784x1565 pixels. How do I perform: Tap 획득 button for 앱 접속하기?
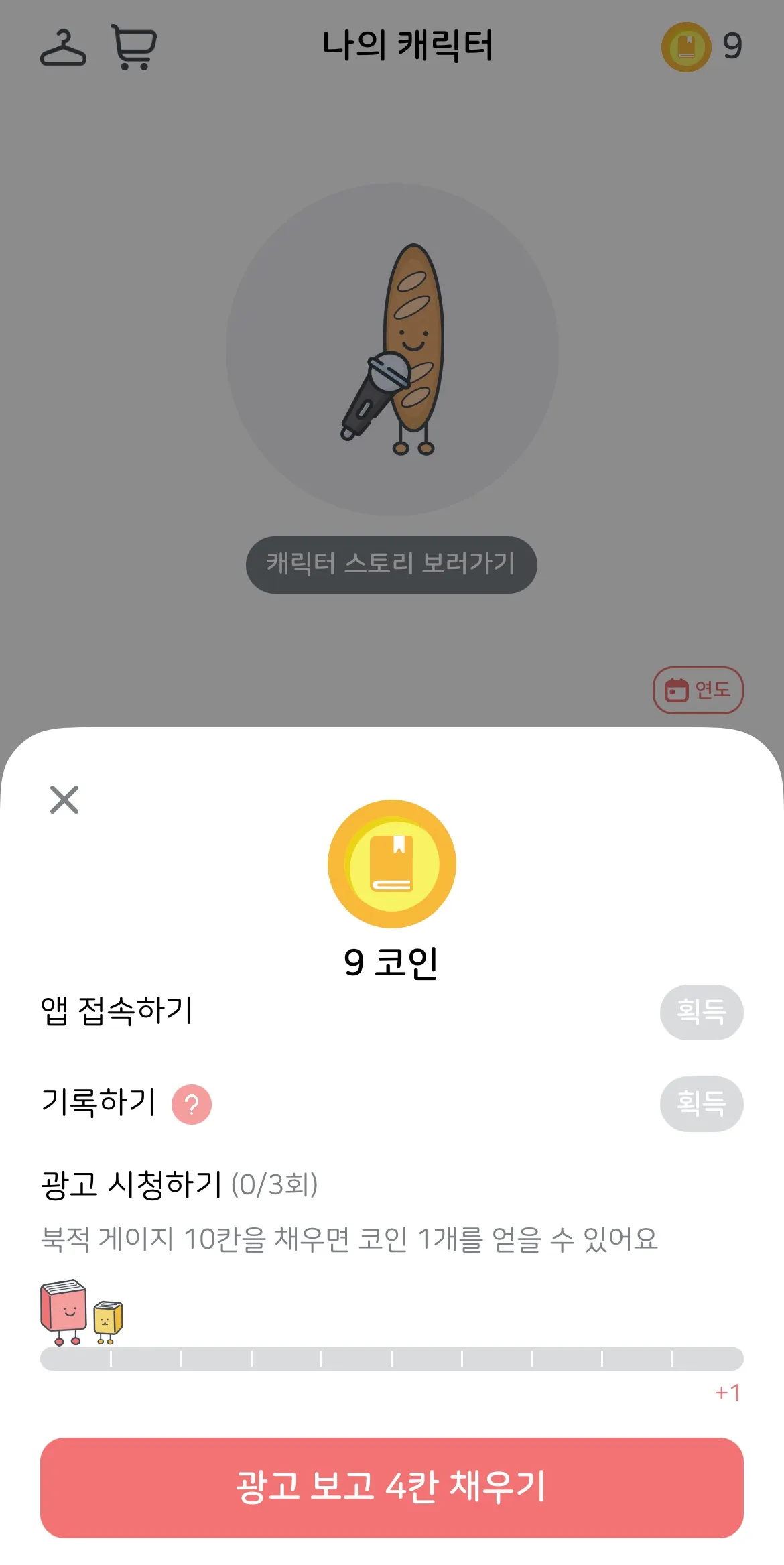coord(701,1012)
